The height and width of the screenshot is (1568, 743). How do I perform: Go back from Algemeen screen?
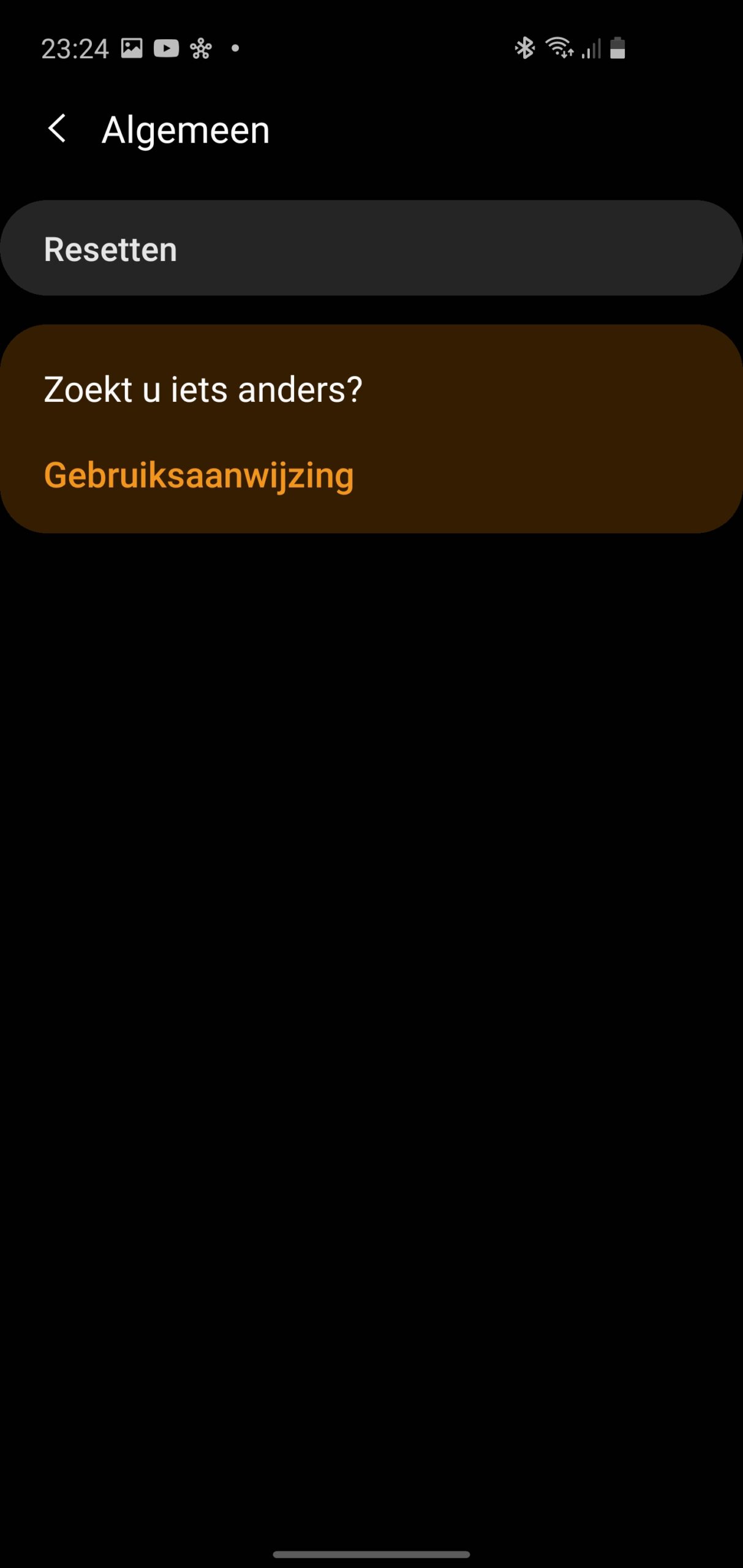pyautogui.click(x=57, y=129)
